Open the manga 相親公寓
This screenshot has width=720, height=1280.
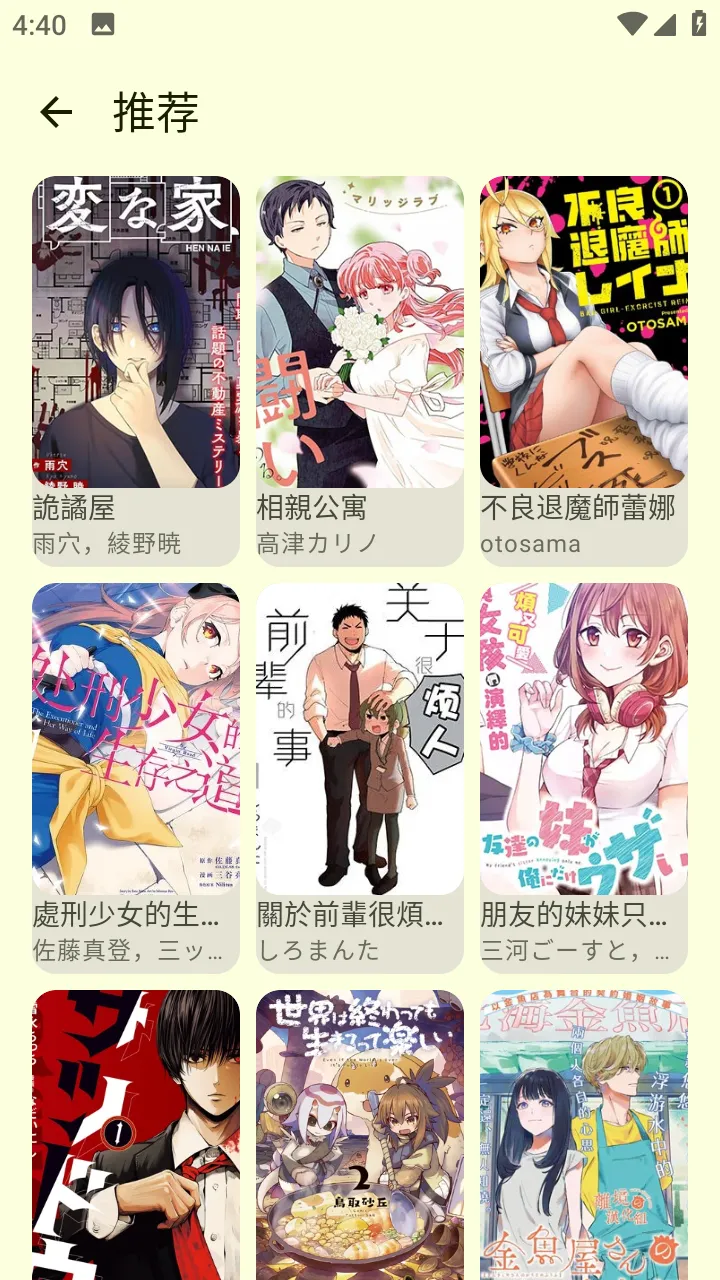360,370
